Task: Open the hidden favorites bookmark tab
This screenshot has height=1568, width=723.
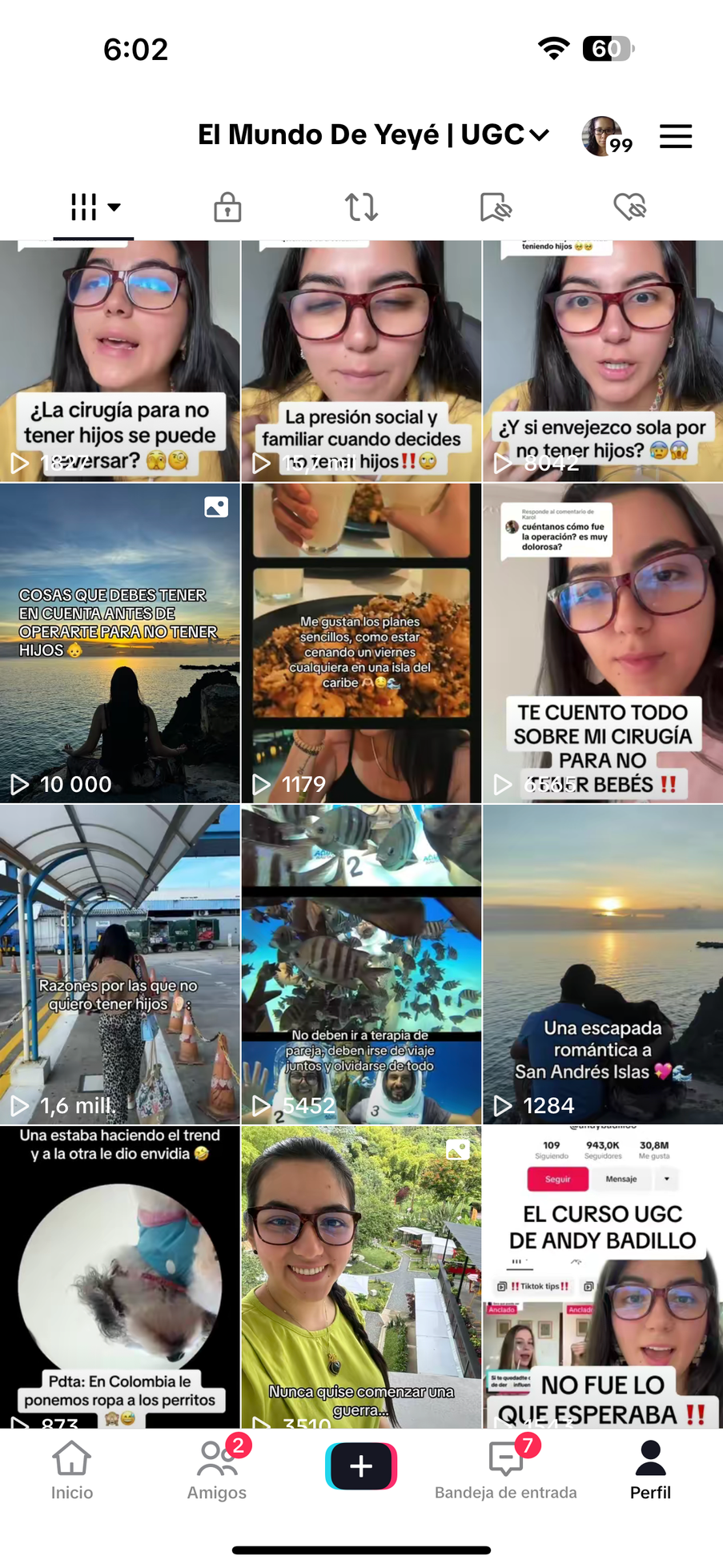Action: 496,207
